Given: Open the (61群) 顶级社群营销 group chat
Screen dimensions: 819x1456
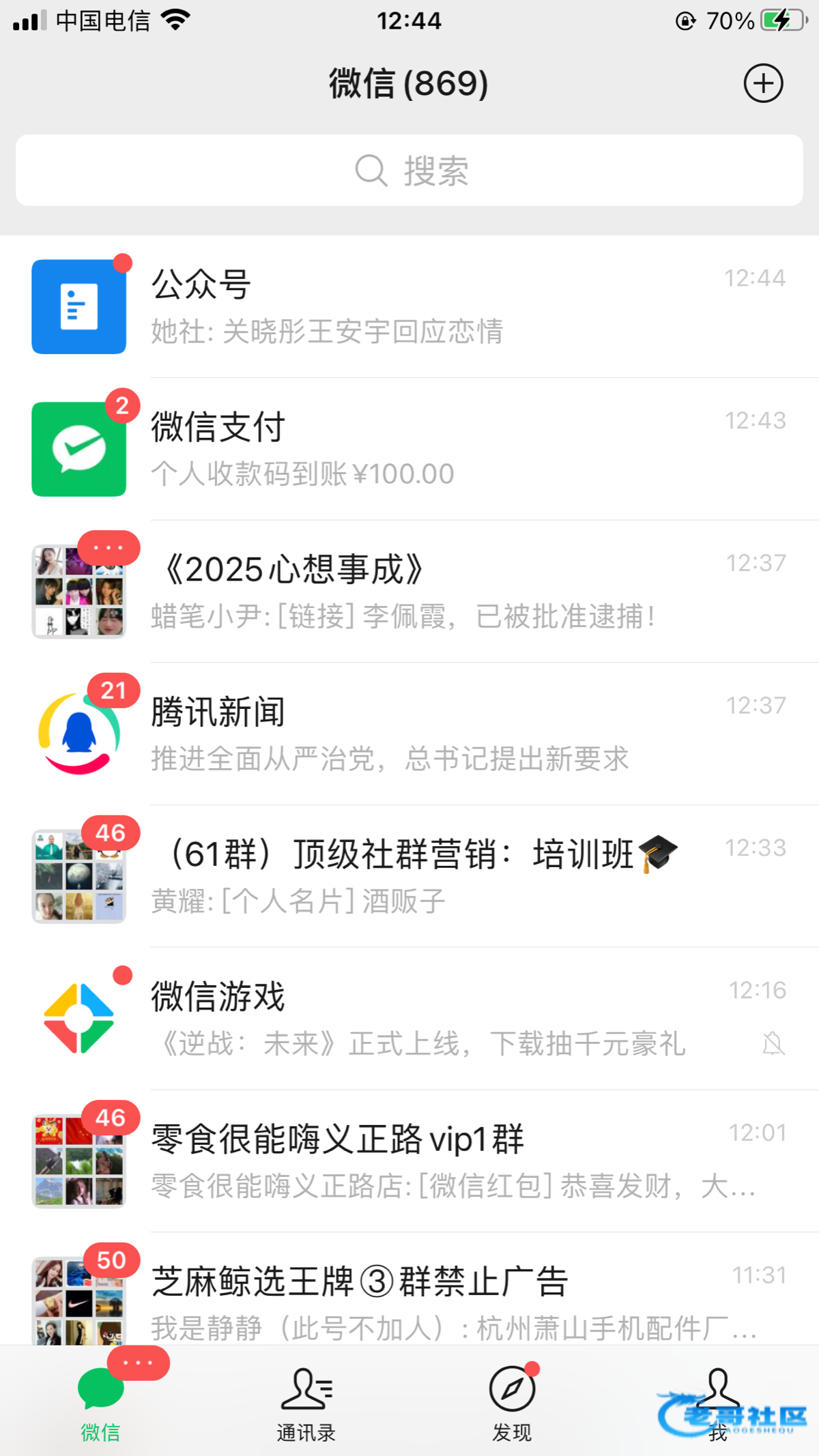Looking at the screenshot, I should pyautogui.click(x=409, y=877).
